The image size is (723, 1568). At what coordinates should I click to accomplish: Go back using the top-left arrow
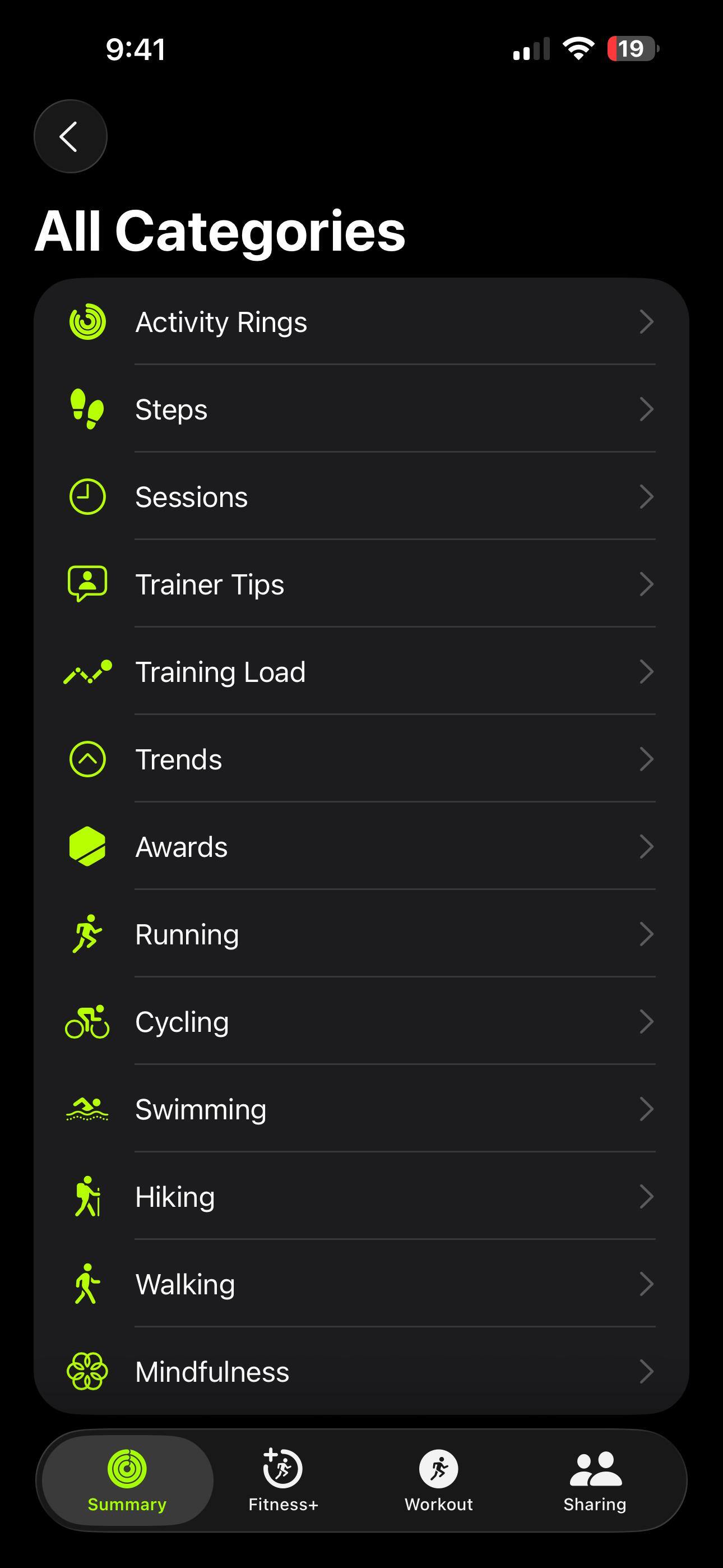[70, 136]
